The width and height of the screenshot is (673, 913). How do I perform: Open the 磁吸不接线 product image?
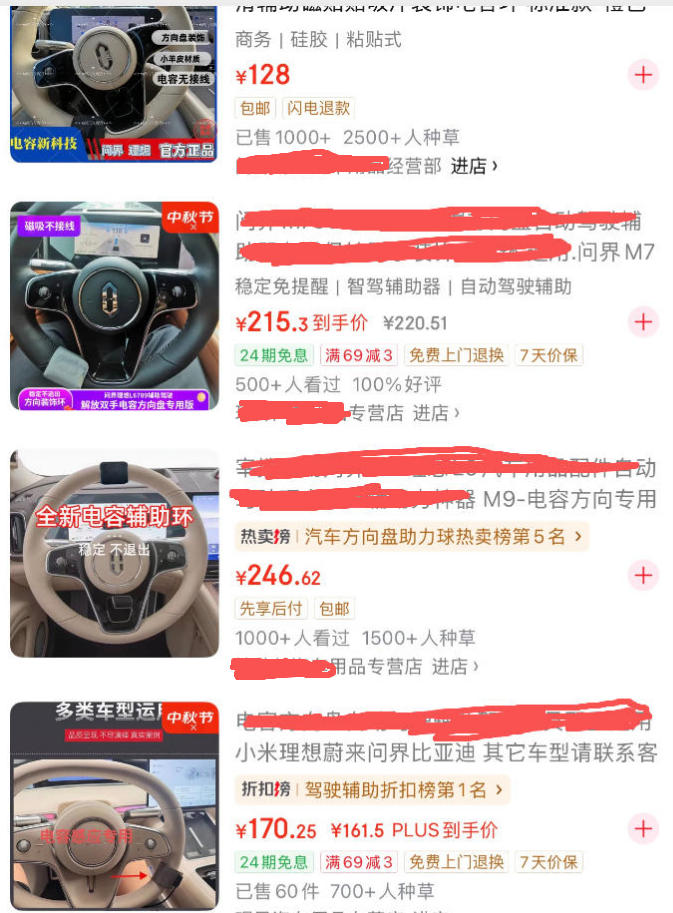[x=114, y=306]
